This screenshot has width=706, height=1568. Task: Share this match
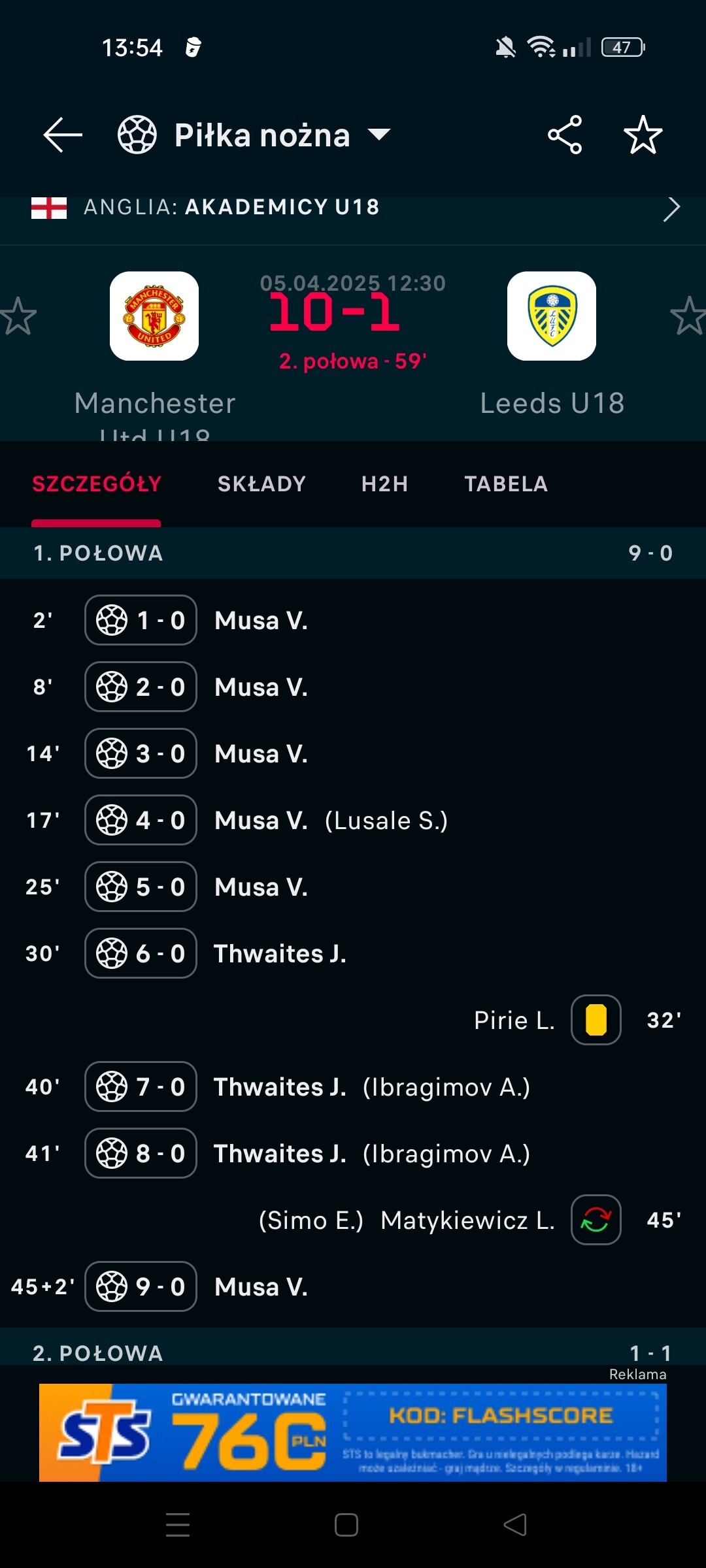565,135
